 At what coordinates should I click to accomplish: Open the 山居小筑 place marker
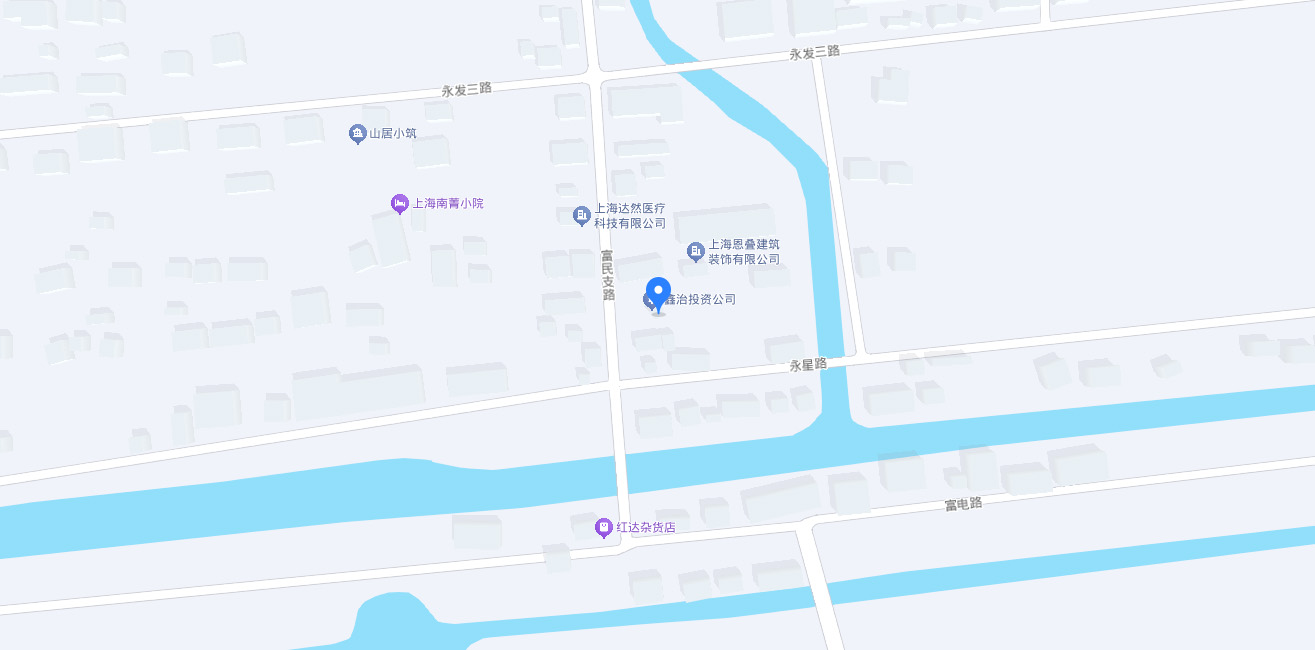point(357,133)
